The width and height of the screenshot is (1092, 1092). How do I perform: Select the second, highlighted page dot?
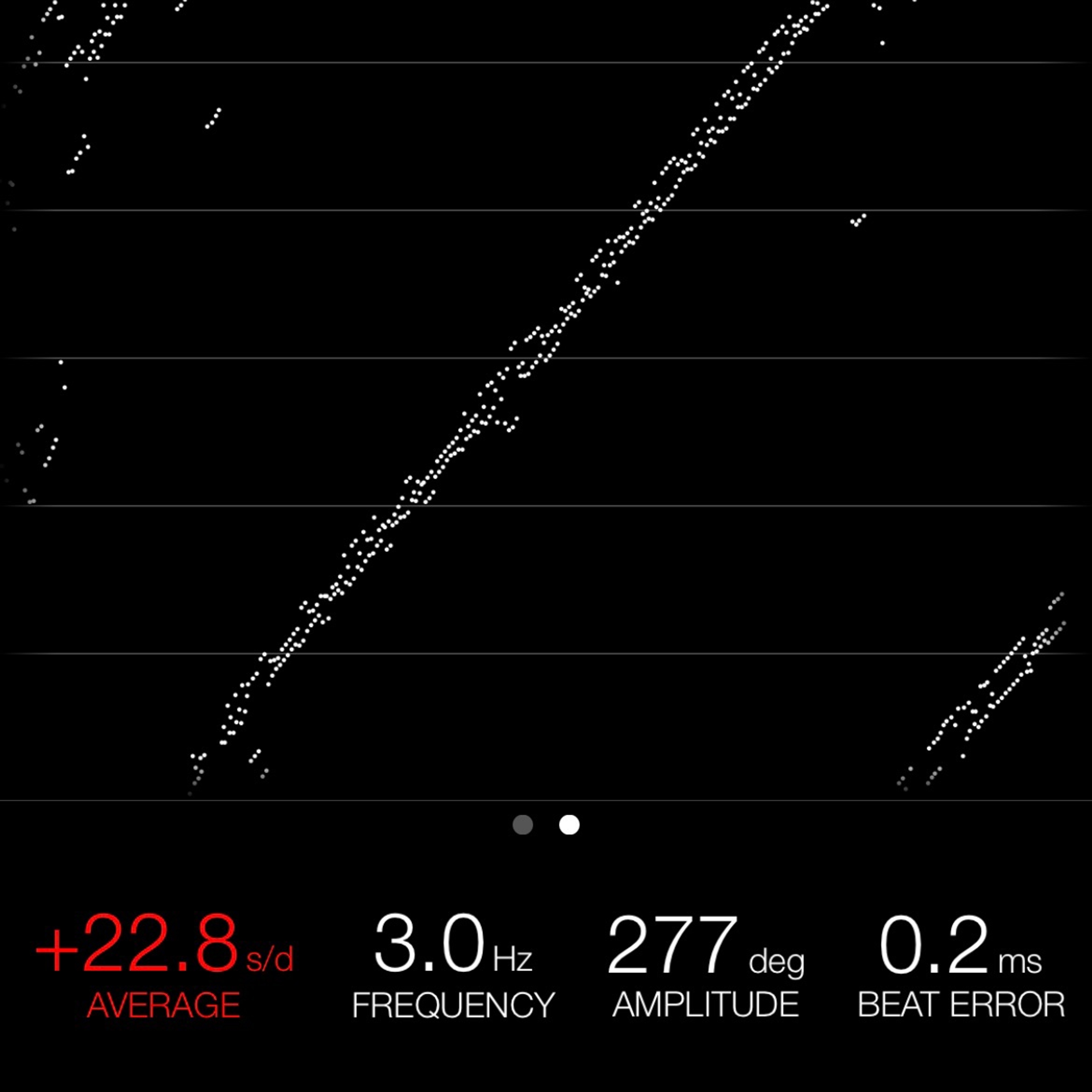pos(569,825)
